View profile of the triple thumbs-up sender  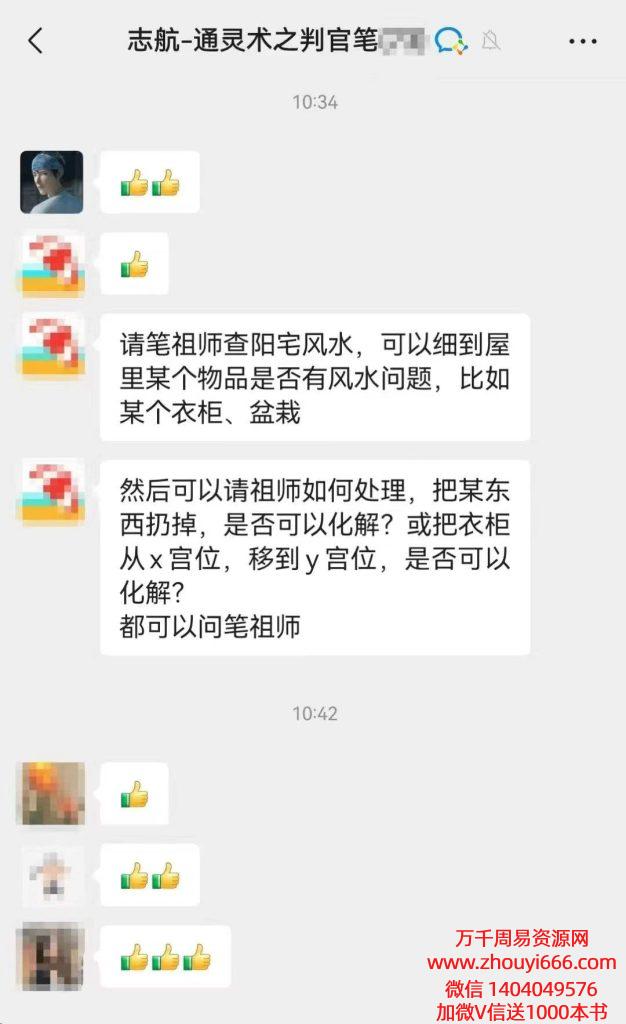[x=52, y=957]
